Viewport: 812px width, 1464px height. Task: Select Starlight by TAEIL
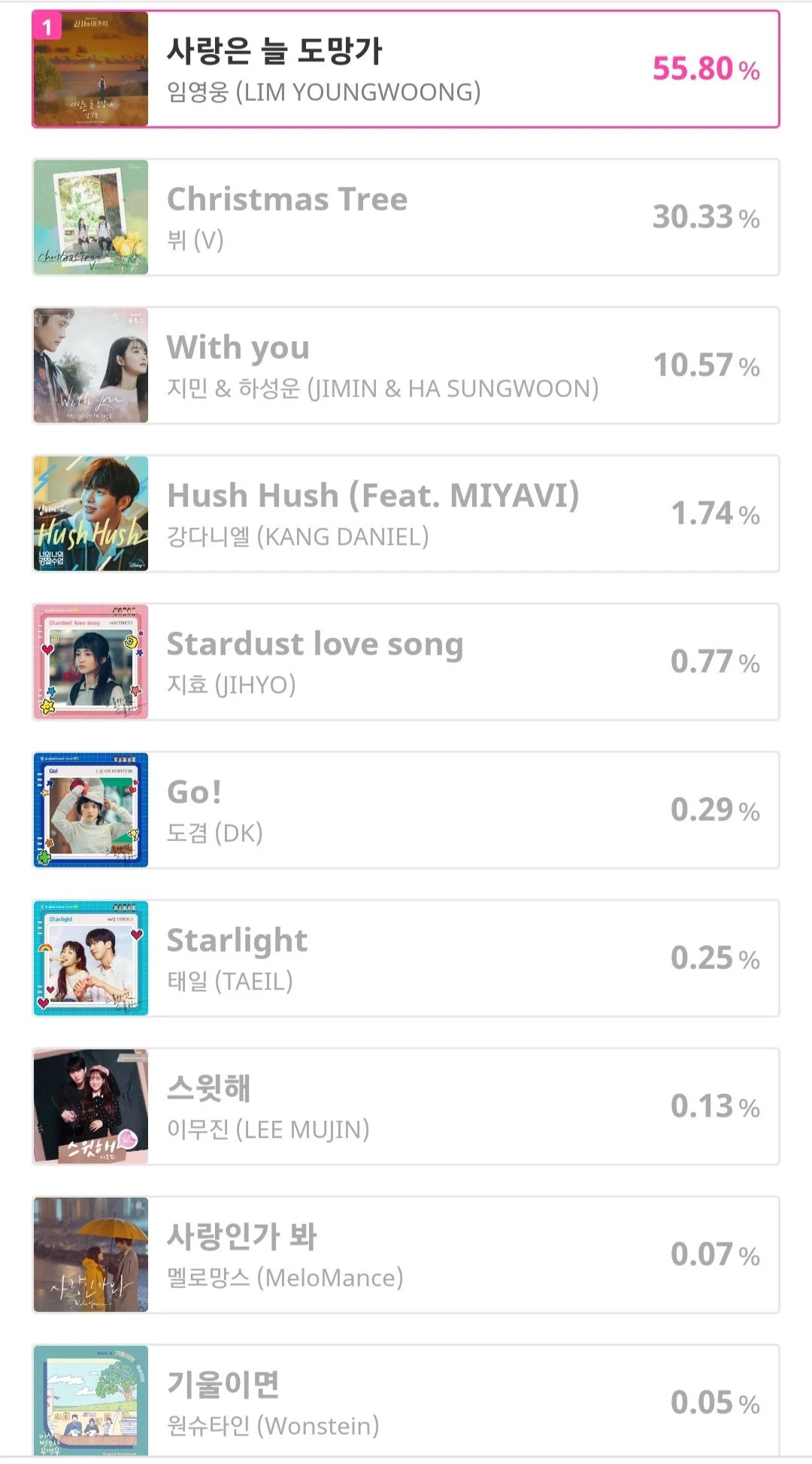point(406,958)
